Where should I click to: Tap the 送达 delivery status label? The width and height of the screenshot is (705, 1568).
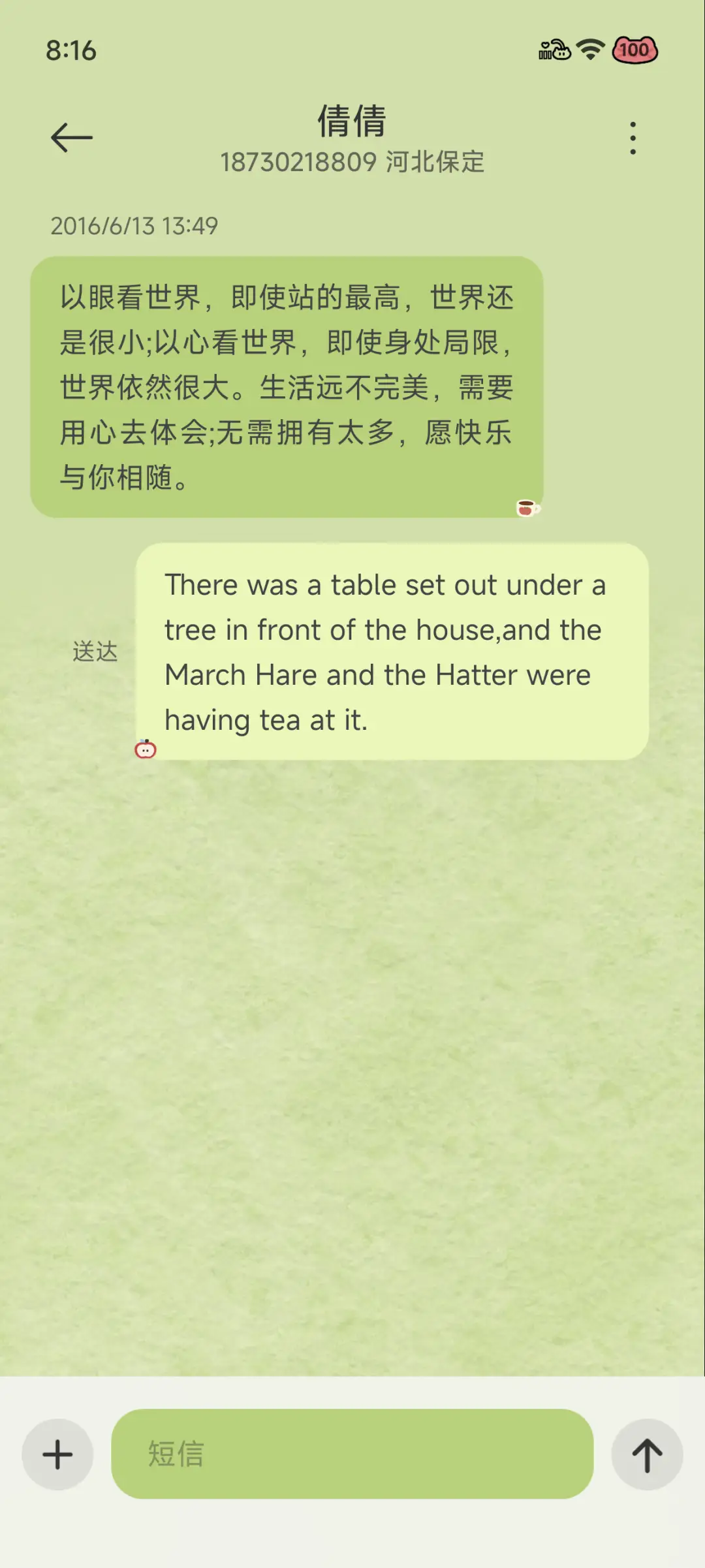[95, 651]
